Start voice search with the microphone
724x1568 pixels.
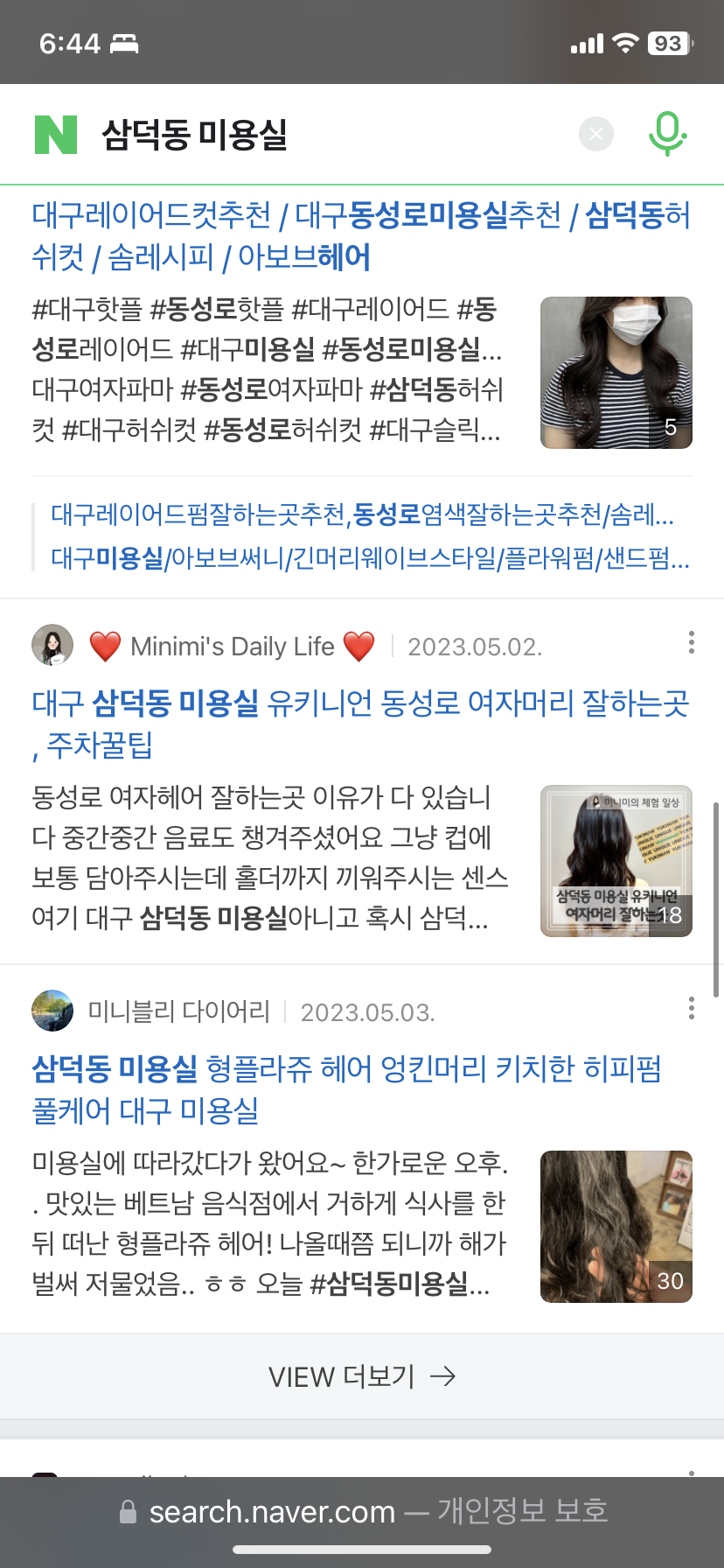coord(667,134)
